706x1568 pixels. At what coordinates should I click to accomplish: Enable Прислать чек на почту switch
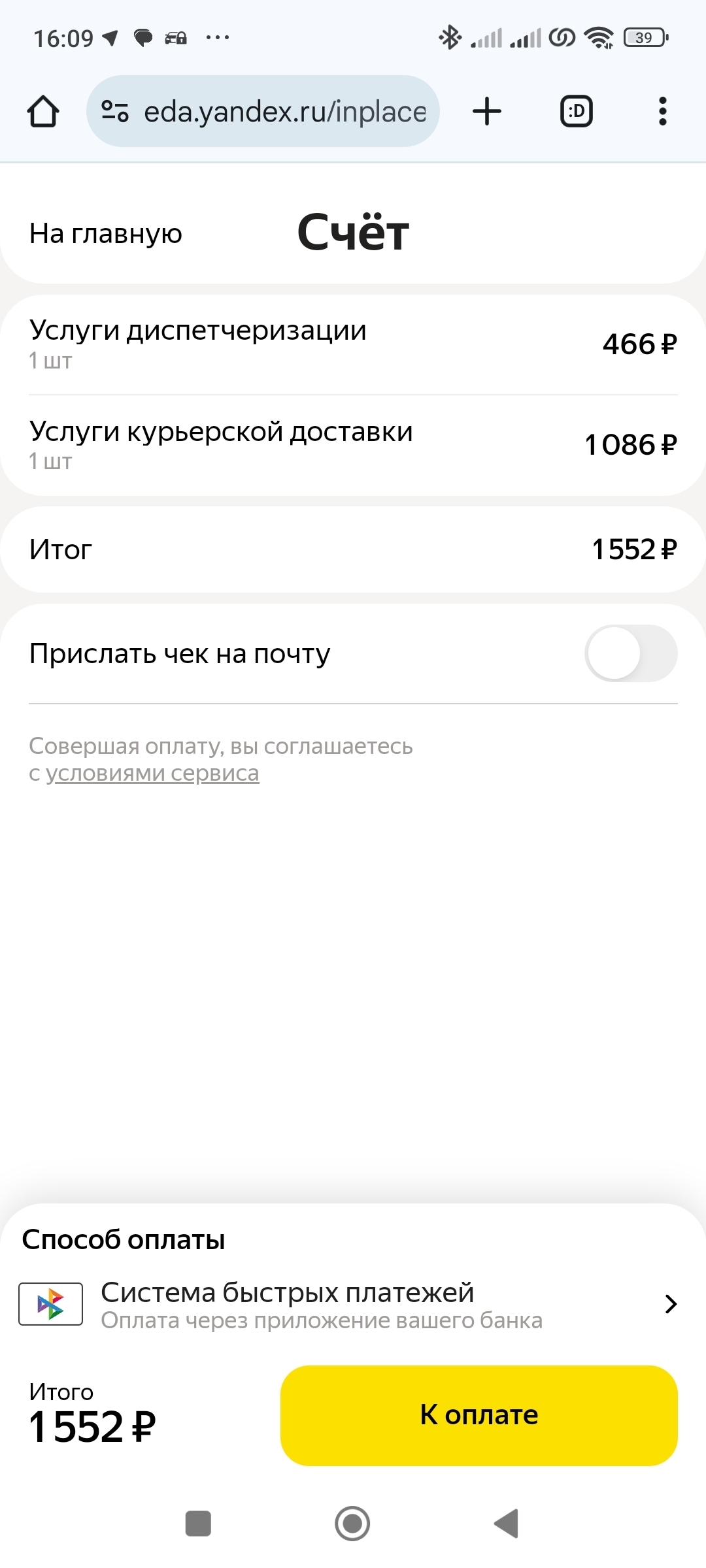631,653
